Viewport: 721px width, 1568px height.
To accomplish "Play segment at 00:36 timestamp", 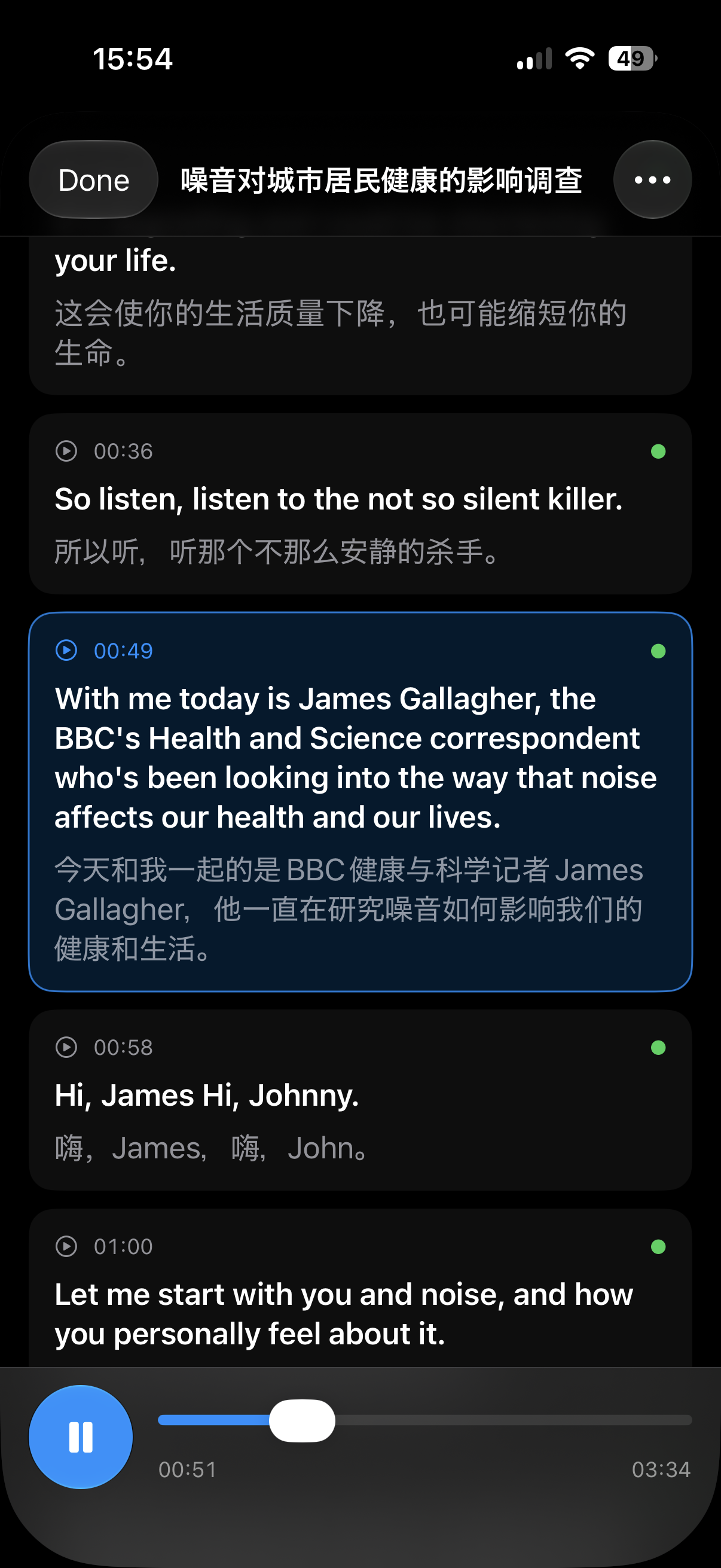I will click(66, 451).
